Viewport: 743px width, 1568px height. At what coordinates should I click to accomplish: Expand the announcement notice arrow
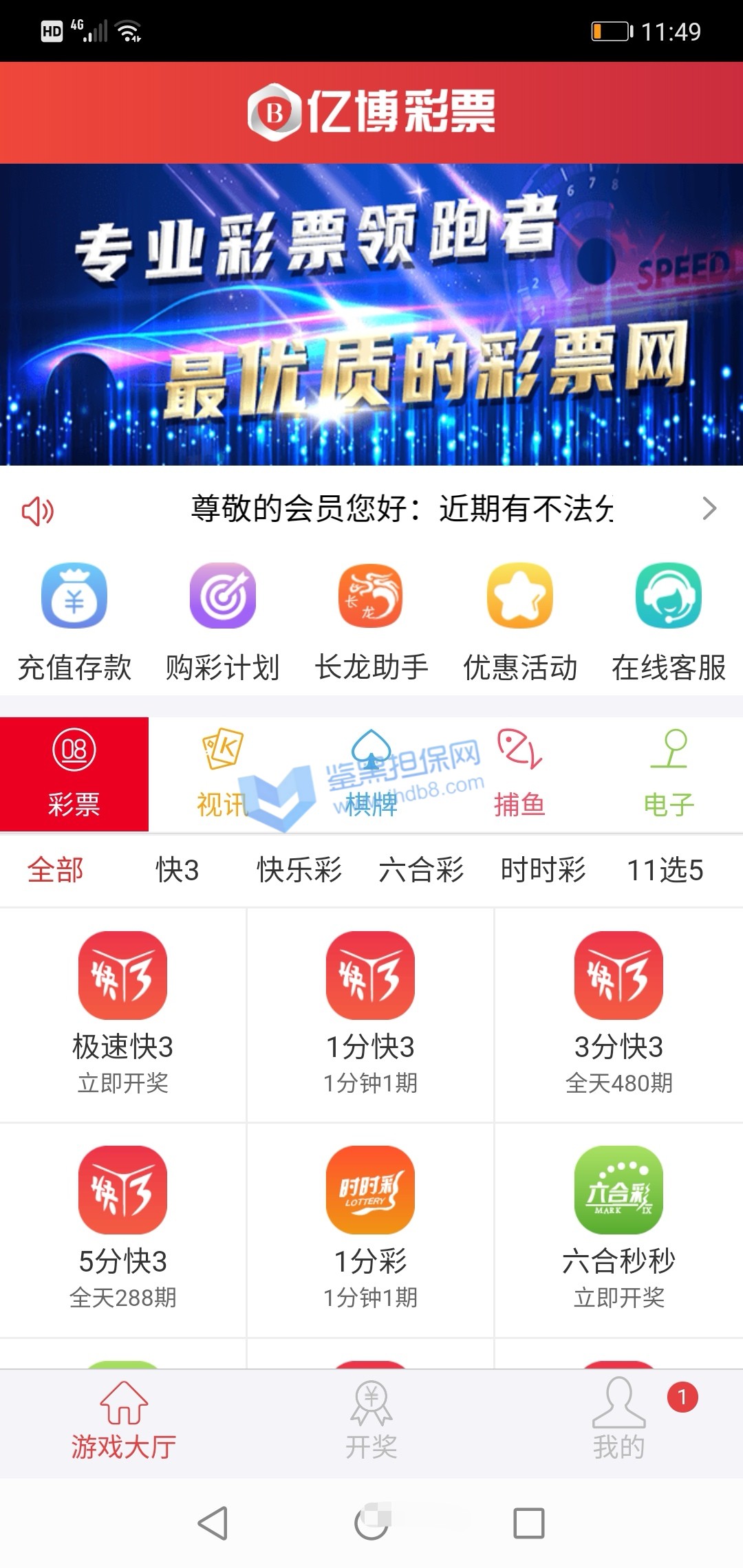pyautogui.click(x=709, y=509)
